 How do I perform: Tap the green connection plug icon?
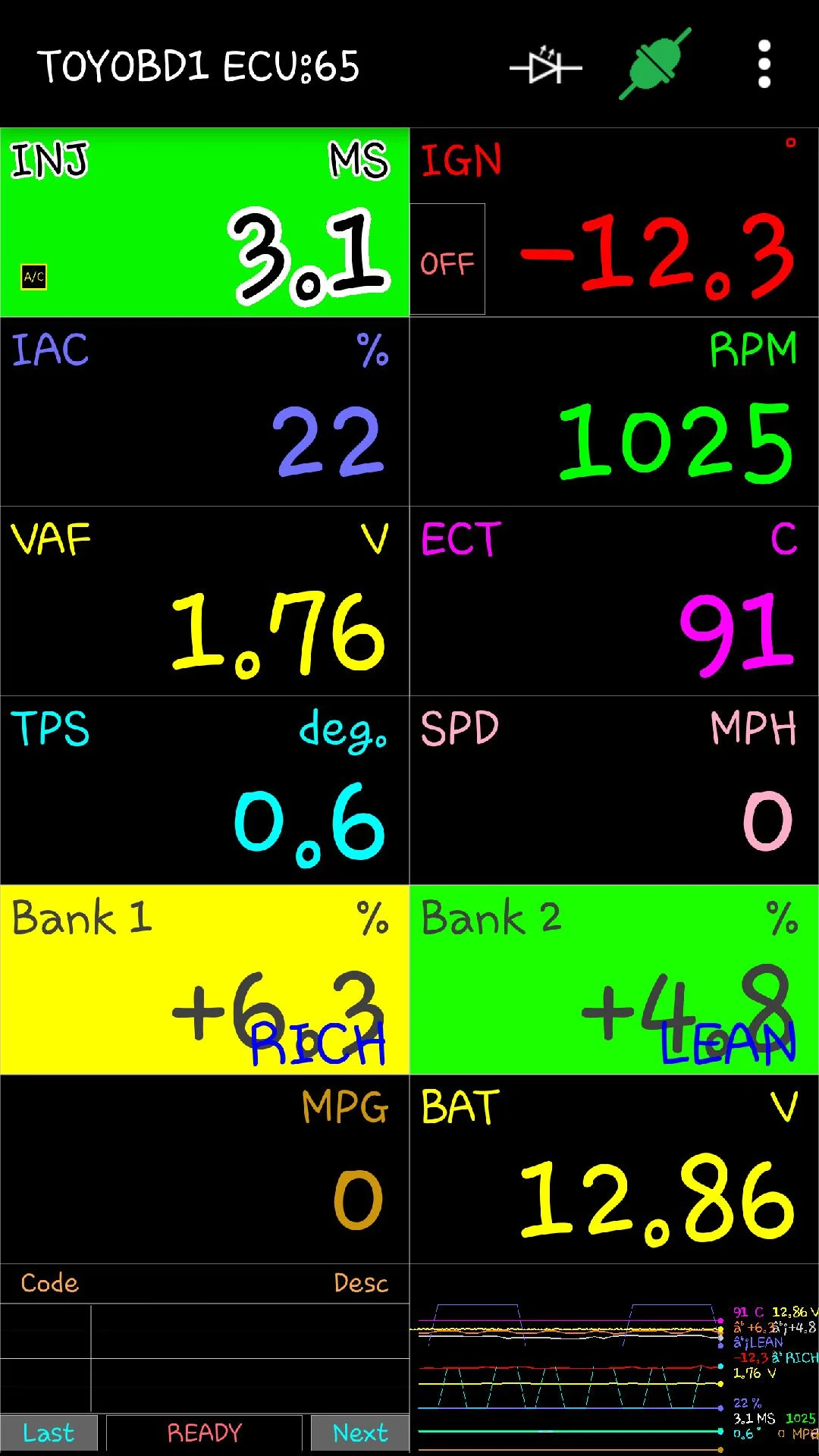(x=655, y=64)
